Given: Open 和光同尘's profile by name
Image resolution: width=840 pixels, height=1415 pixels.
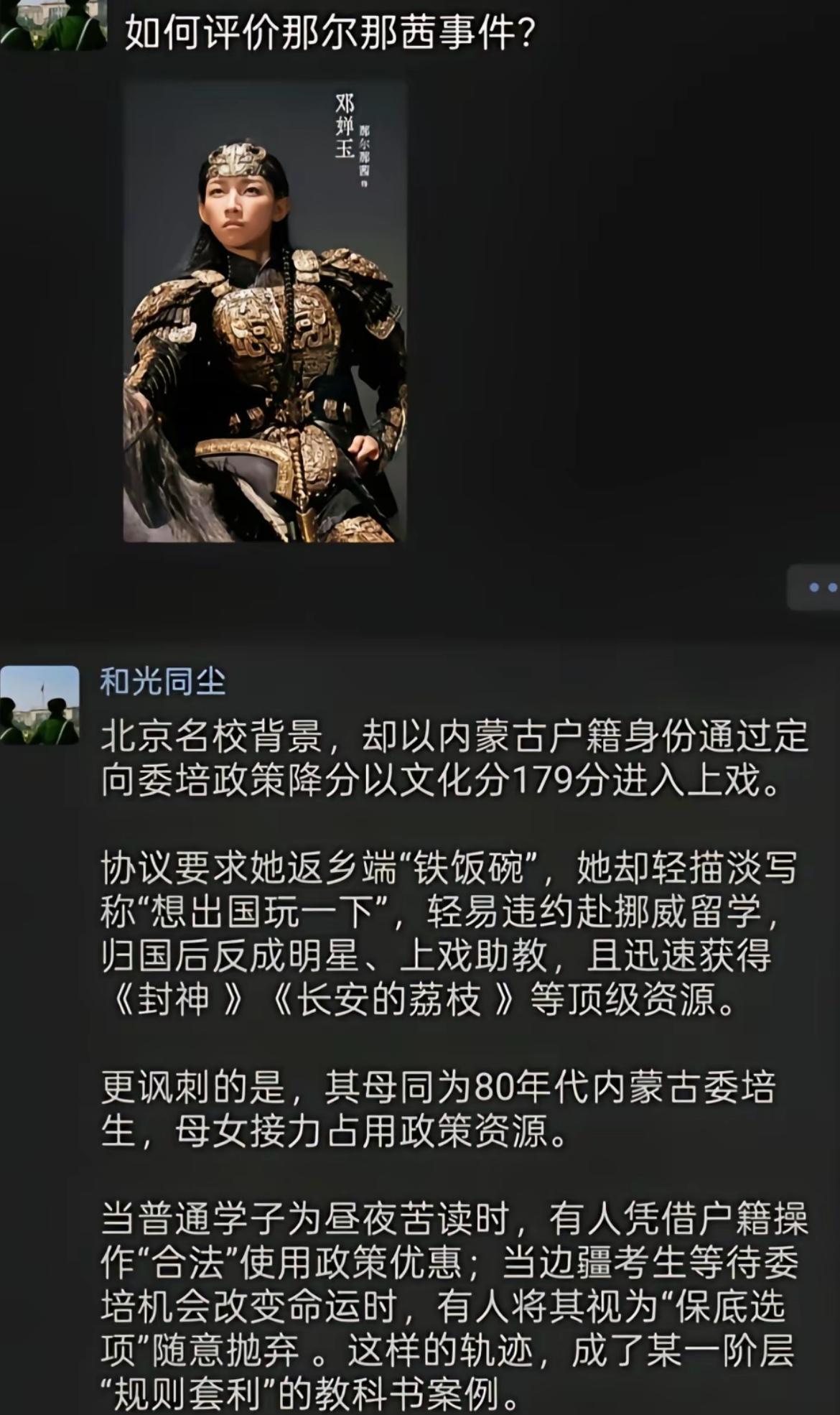Looking at the screenshot, I should pyautogui.click(x=163, y=682).
